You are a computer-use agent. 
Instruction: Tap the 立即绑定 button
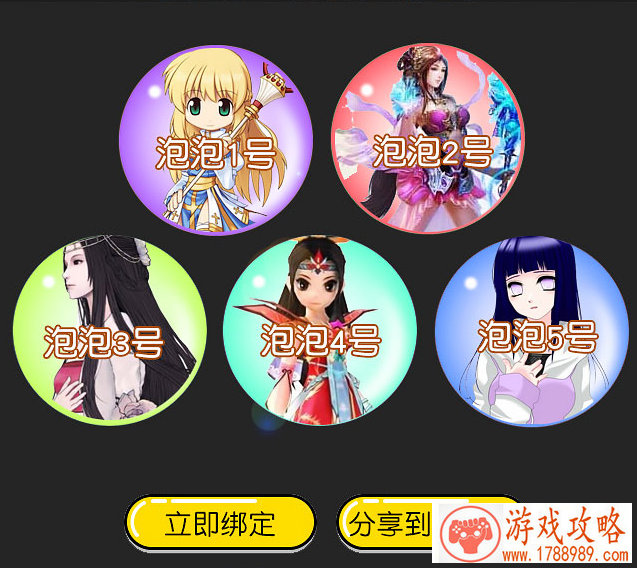[x=220, y=523]
